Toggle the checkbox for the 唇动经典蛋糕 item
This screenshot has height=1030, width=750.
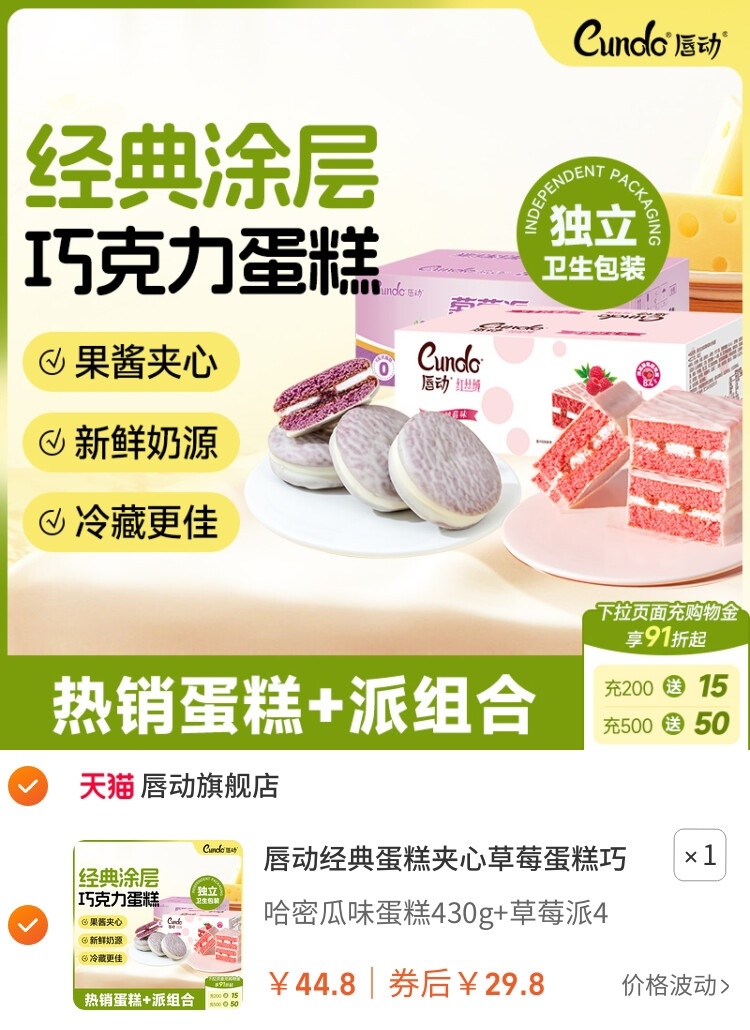(x=28, y=925)
